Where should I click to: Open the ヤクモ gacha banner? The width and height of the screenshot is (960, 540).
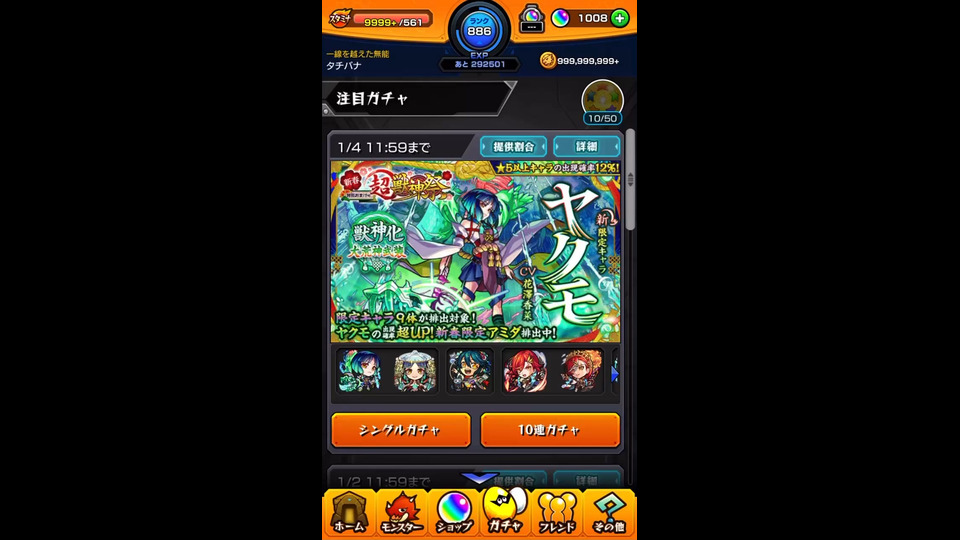(475, 252)
